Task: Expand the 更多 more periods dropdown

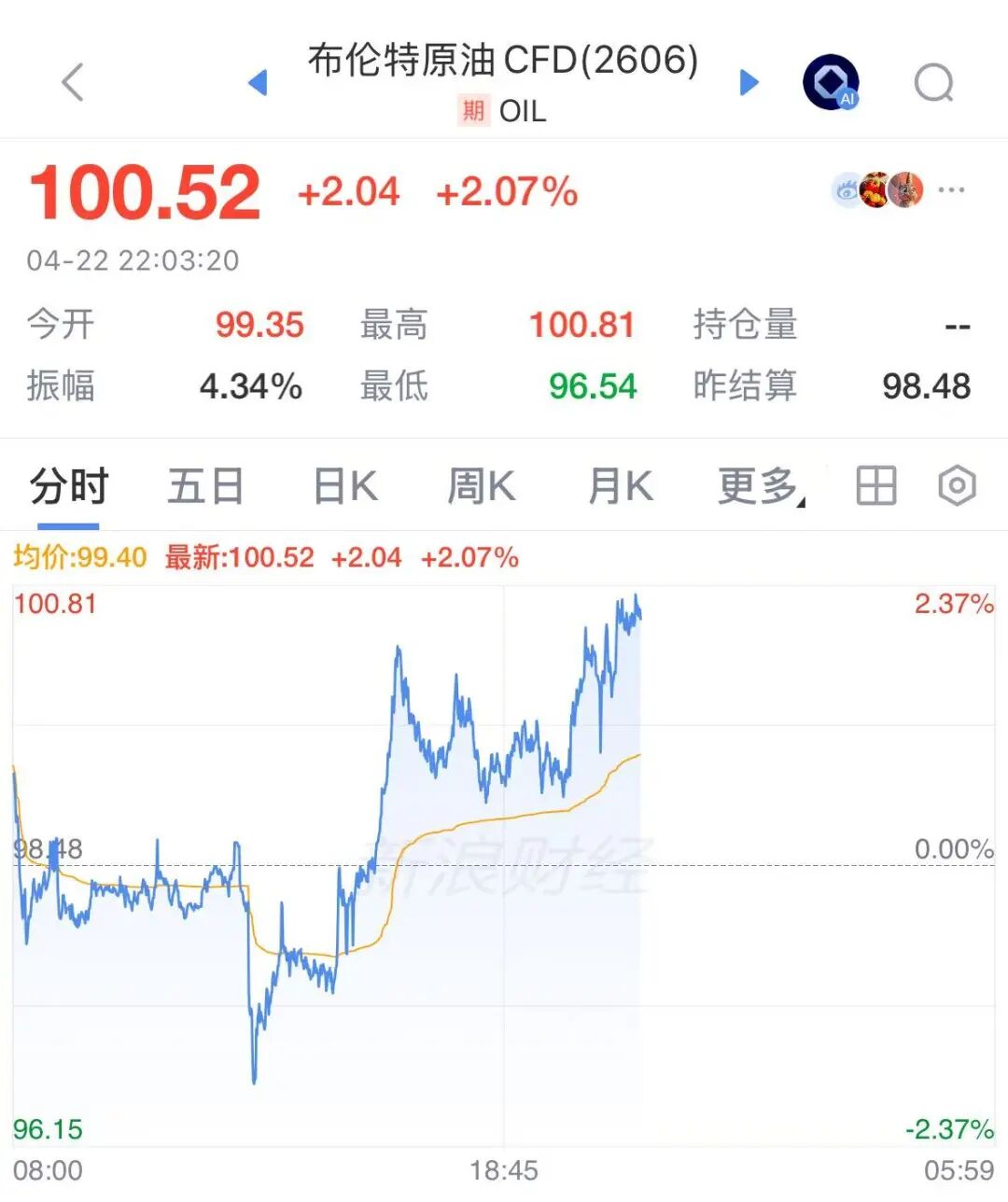Action: click(x=760, y=487)
